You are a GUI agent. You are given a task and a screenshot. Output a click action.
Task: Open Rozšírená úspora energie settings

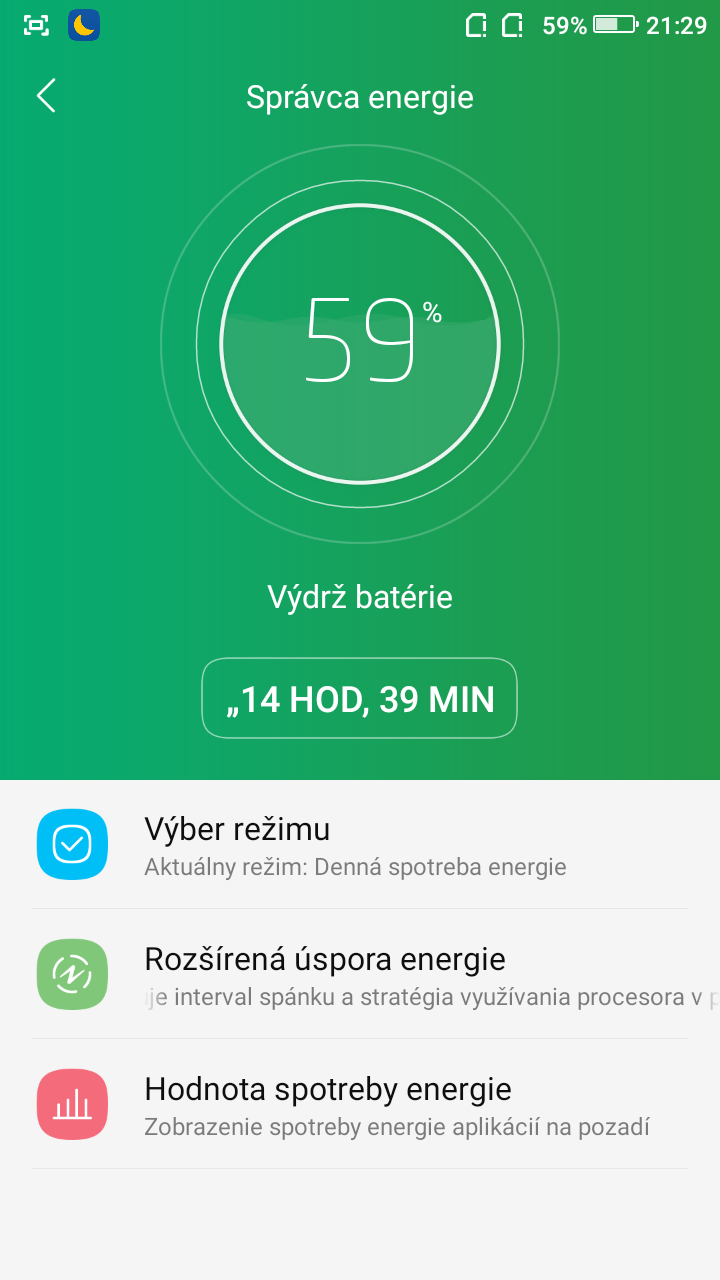pyautogui.click(x=360, y=974)
